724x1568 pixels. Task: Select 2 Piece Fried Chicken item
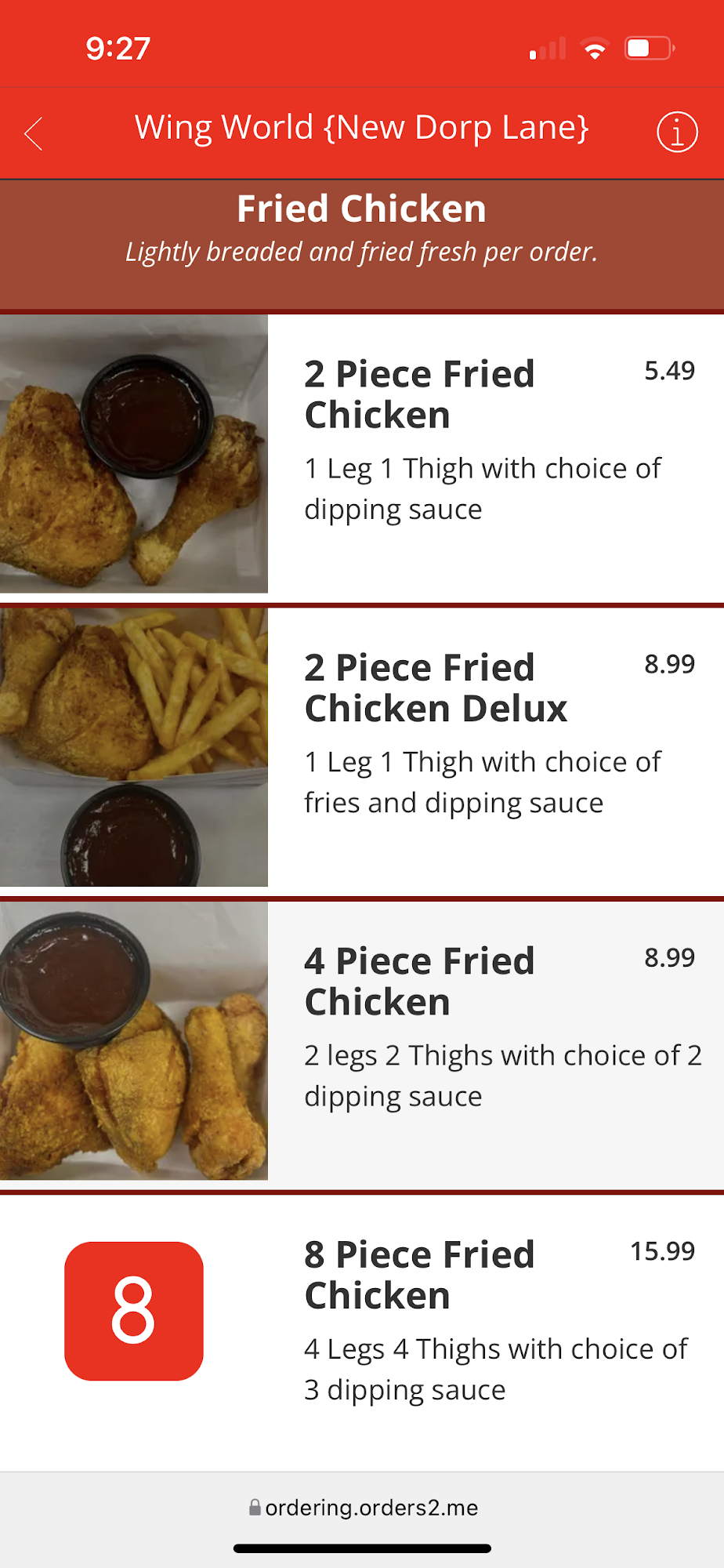(x=419, y=394)
